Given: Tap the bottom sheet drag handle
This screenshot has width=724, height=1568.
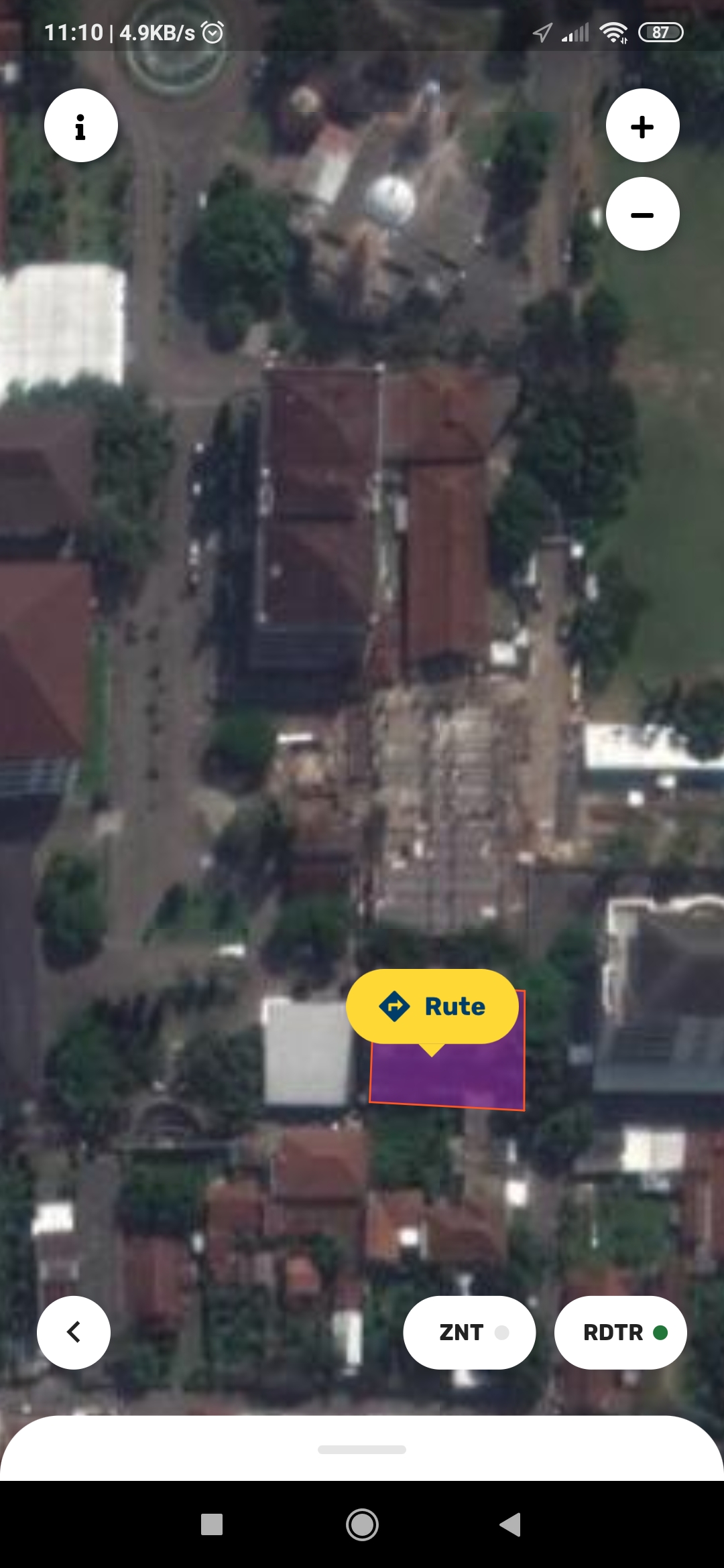Looking at the screenshot, I should [362, 1449].
